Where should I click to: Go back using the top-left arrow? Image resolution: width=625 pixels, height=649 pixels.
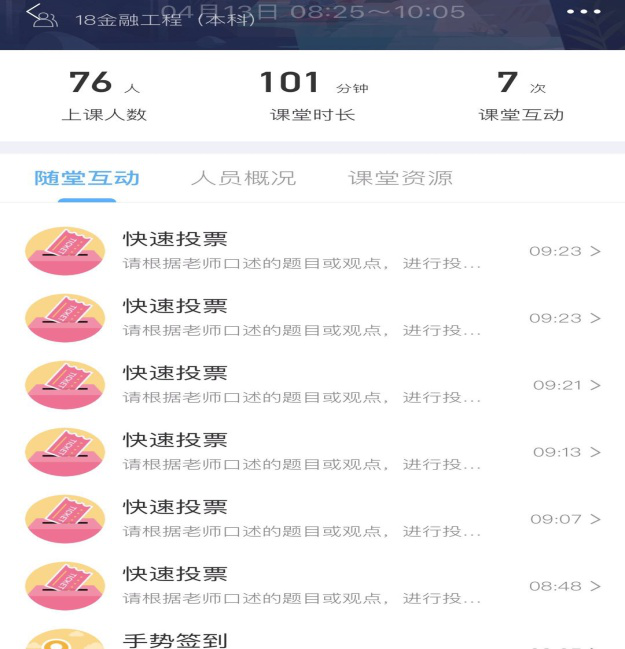click(34, 12)
